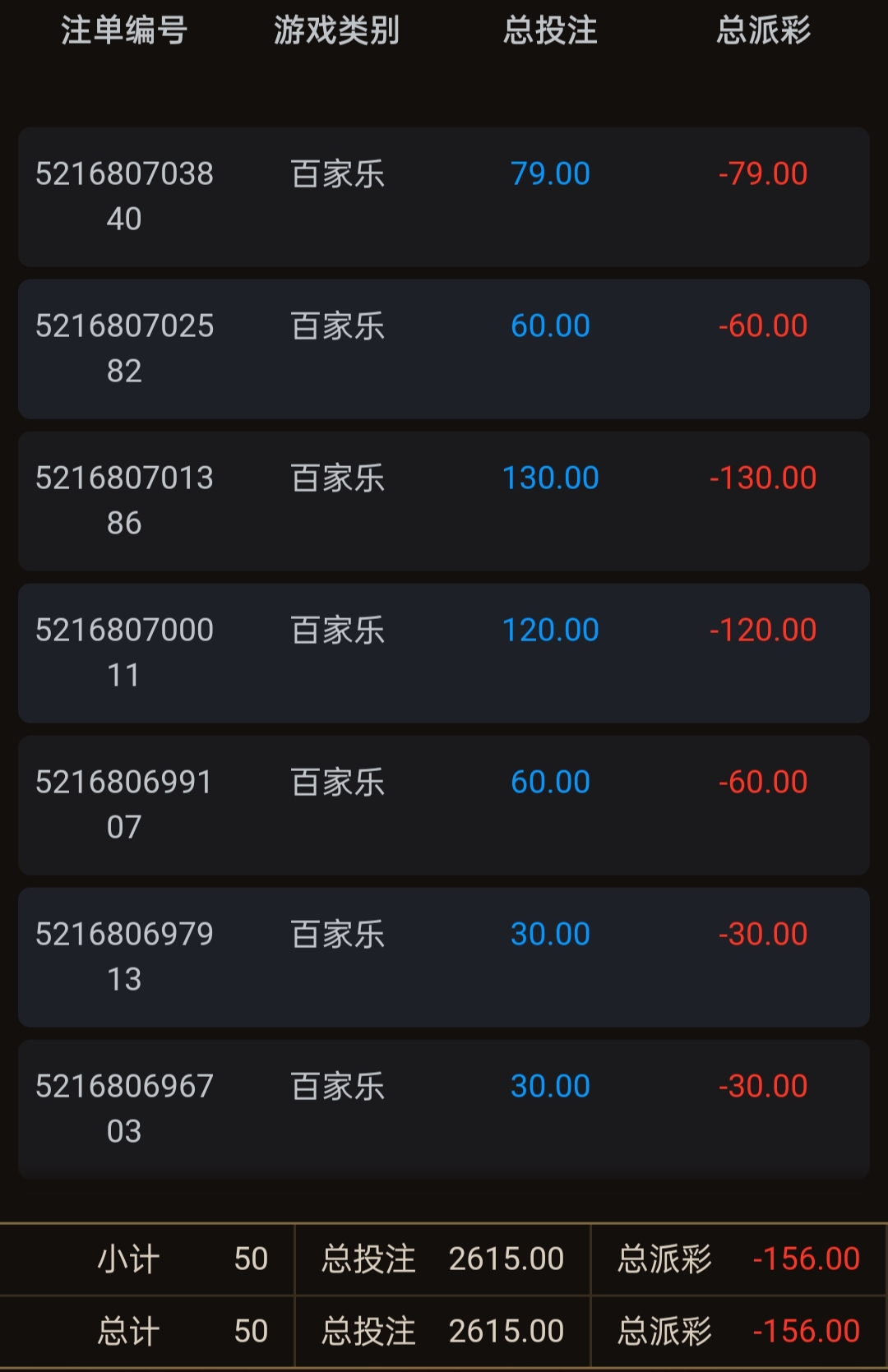
Task: Open the 120.00 bet record 521680700011
Action: (444, 653)
